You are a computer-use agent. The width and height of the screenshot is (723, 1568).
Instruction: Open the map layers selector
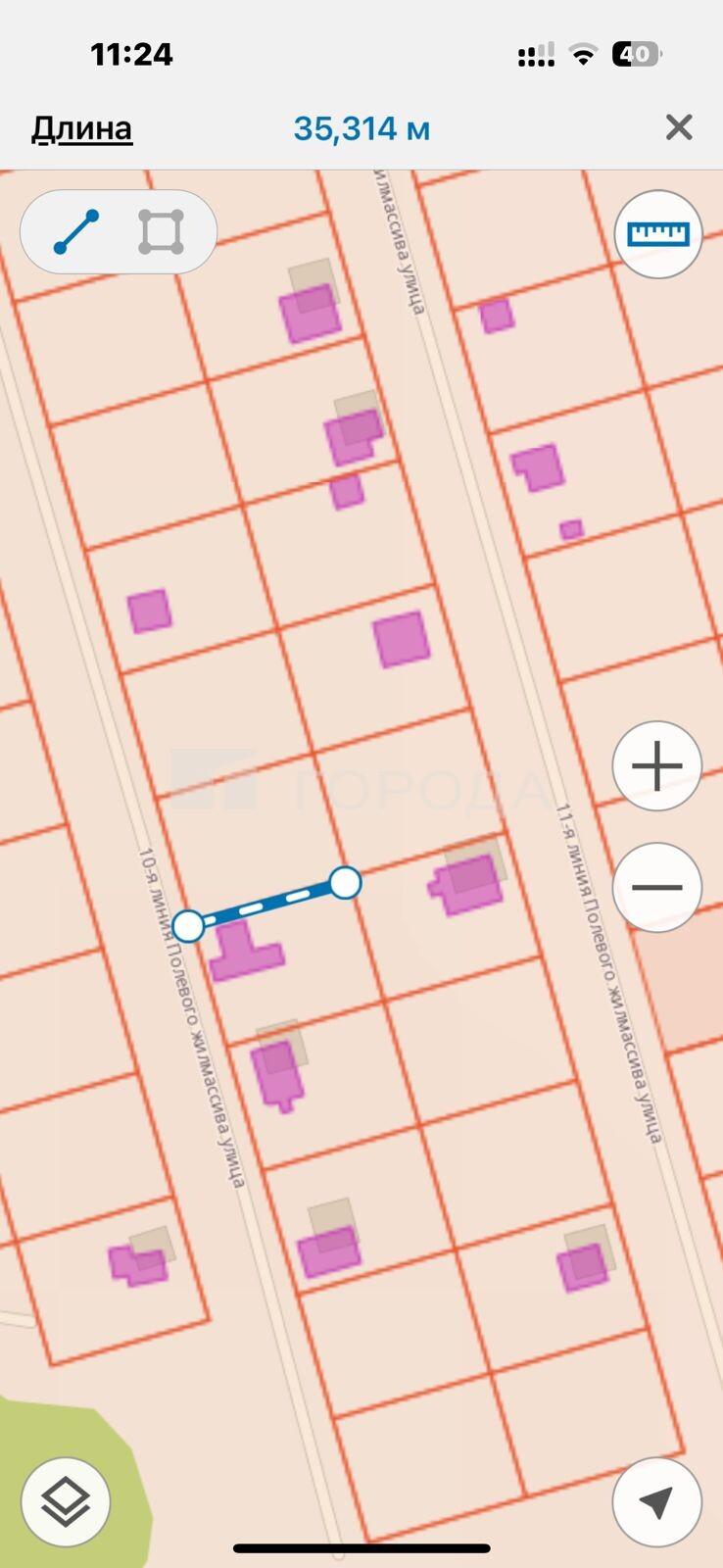[66, 1501]
